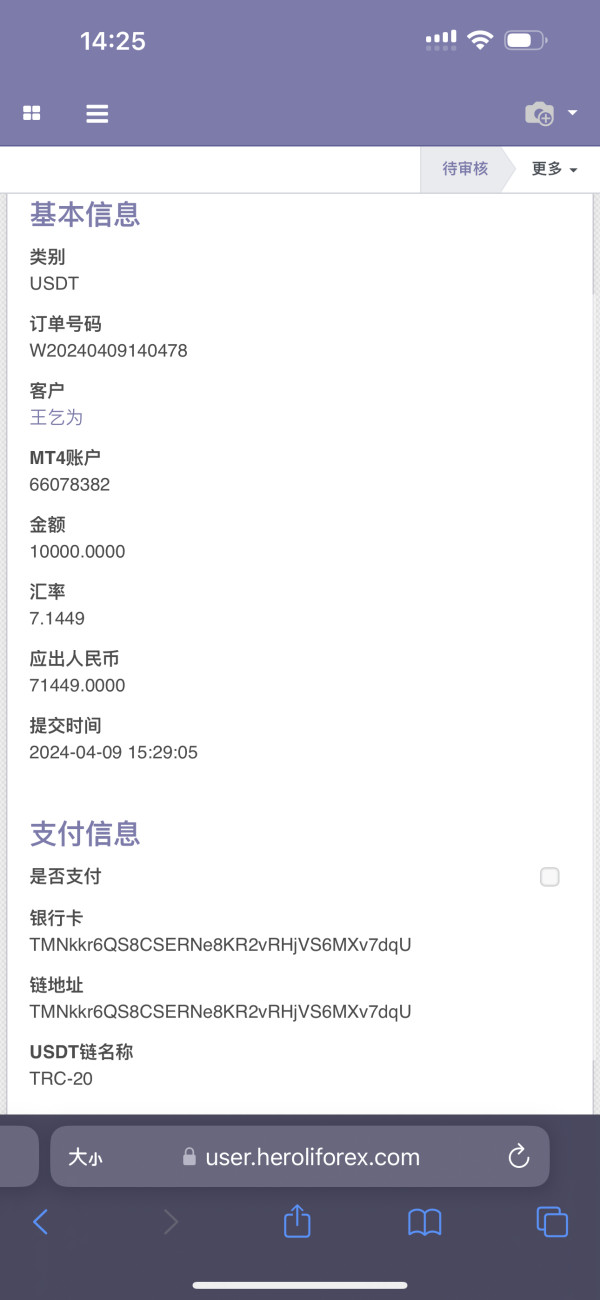Viewport: 600px width, 1300px height.
Task: Open Safari bookmarks
Action: 425,1221
